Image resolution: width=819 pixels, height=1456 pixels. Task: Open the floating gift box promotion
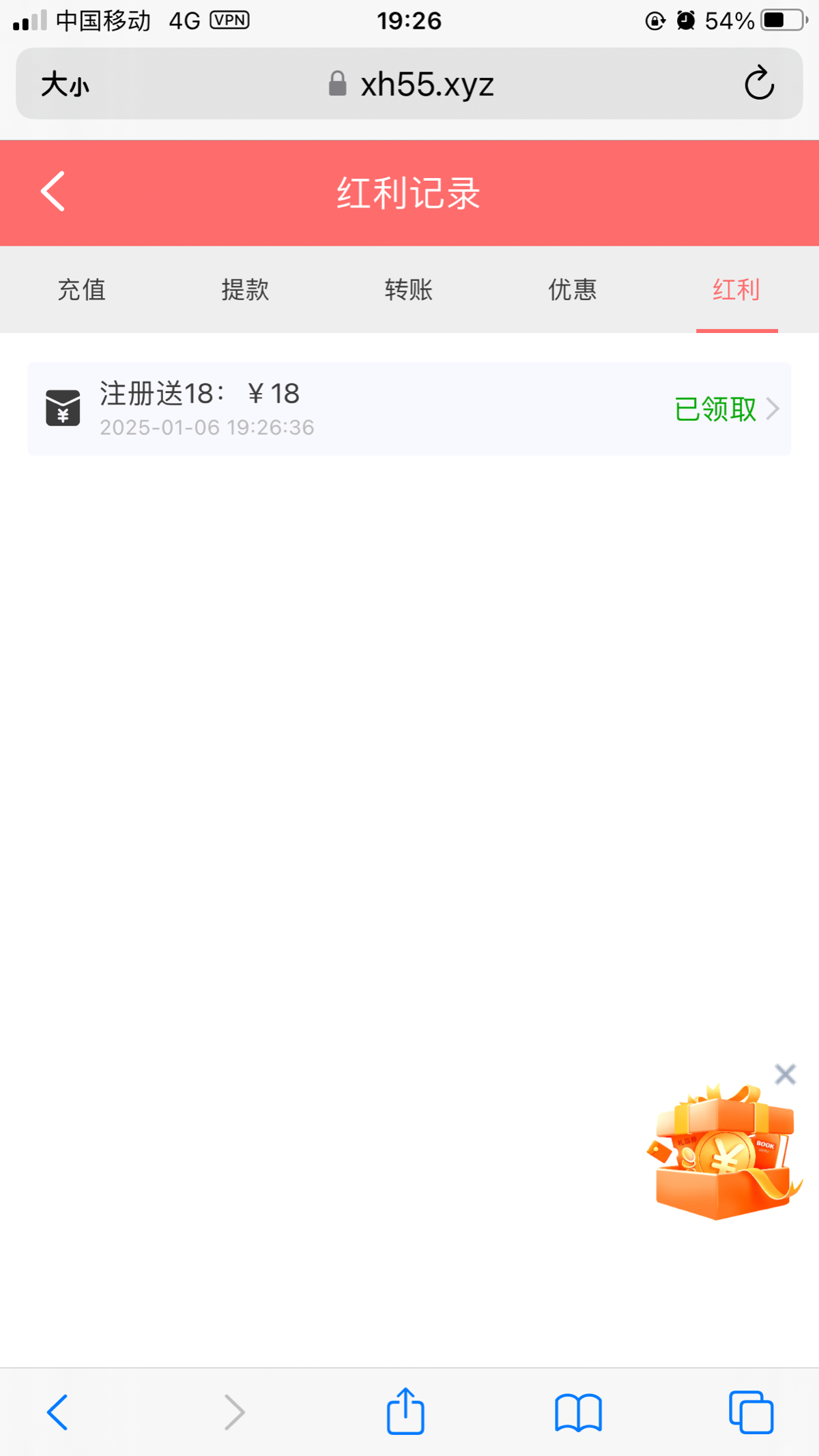click(x=722, y=1154)
